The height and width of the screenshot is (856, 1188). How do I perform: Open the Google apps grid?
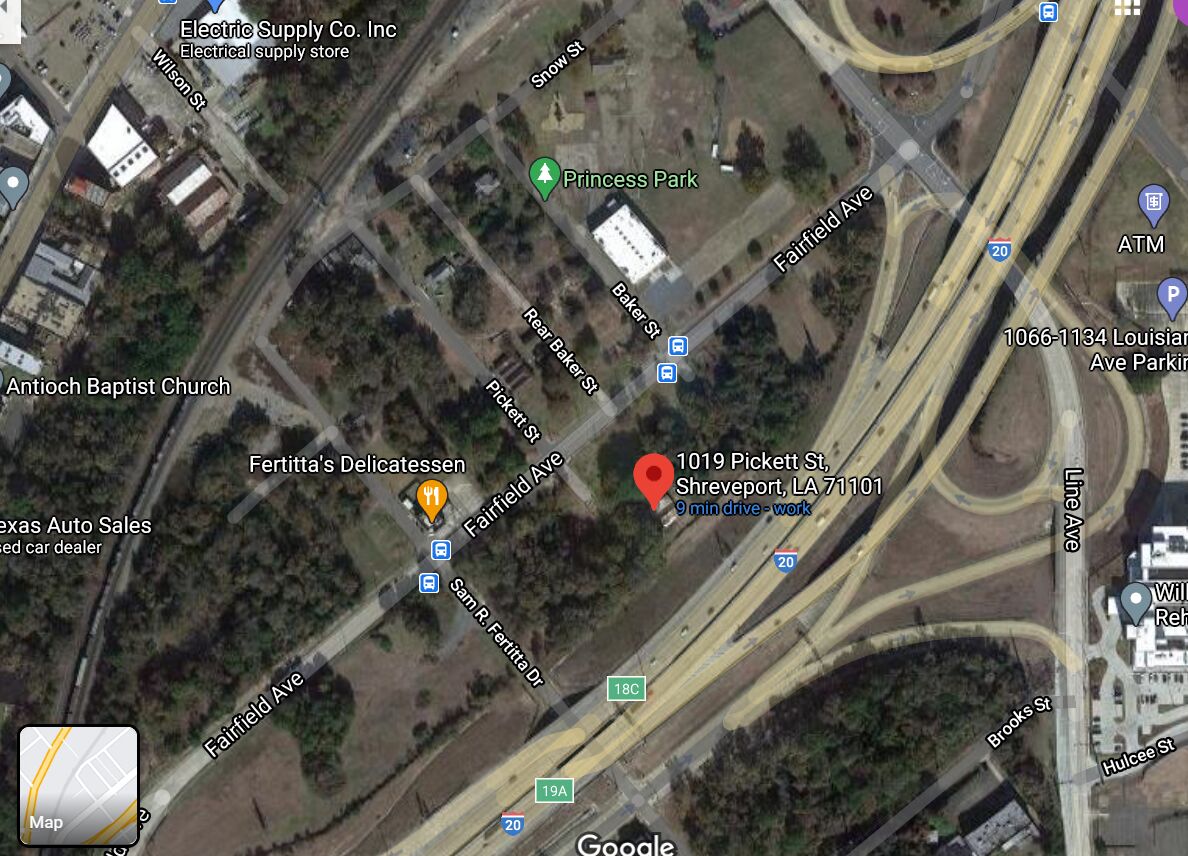(x=1127, y=8)
